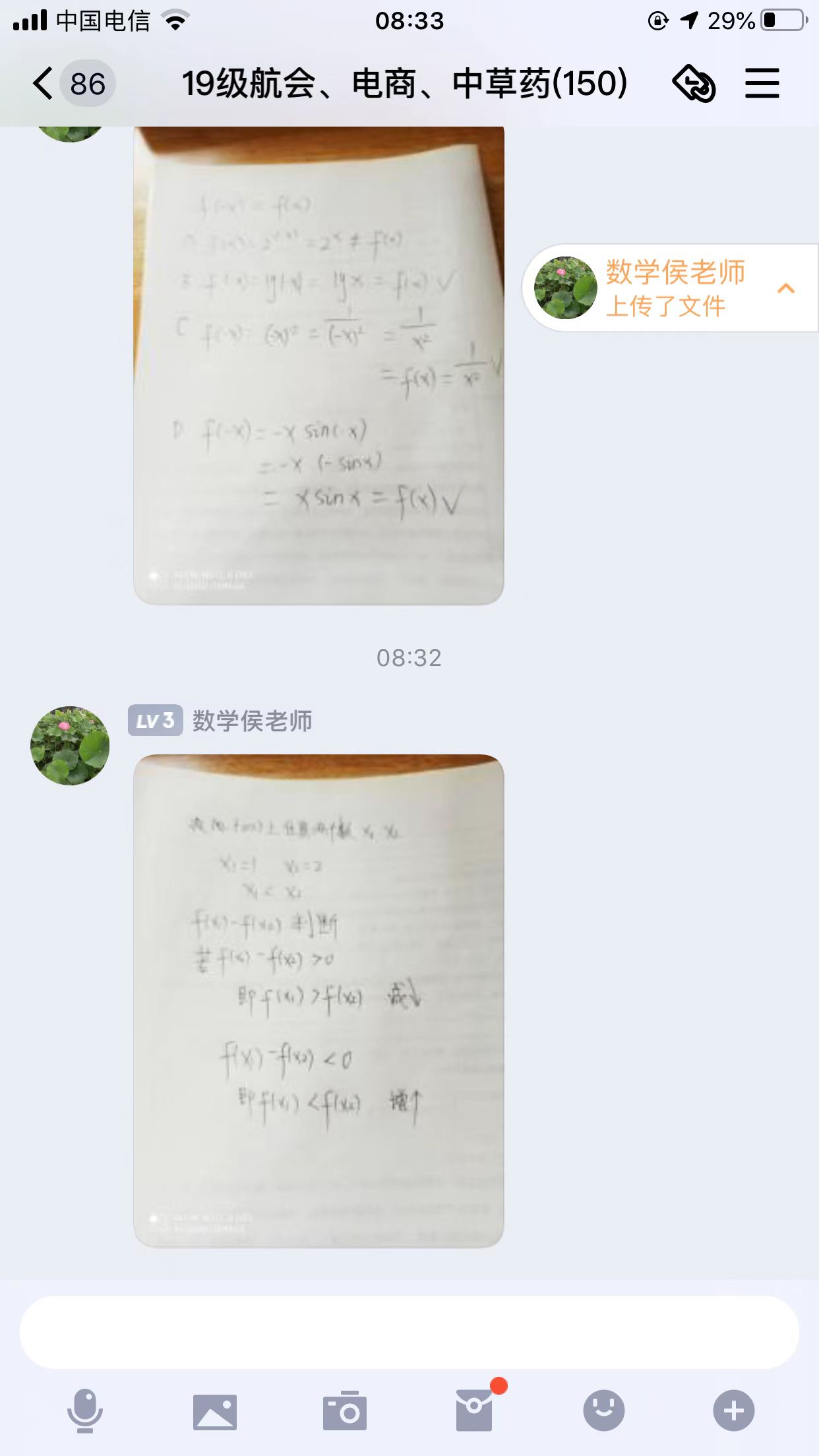Start a voice message with the microphone
The height and width of the screenshot is (1456, 819).
coord(85,1410)
